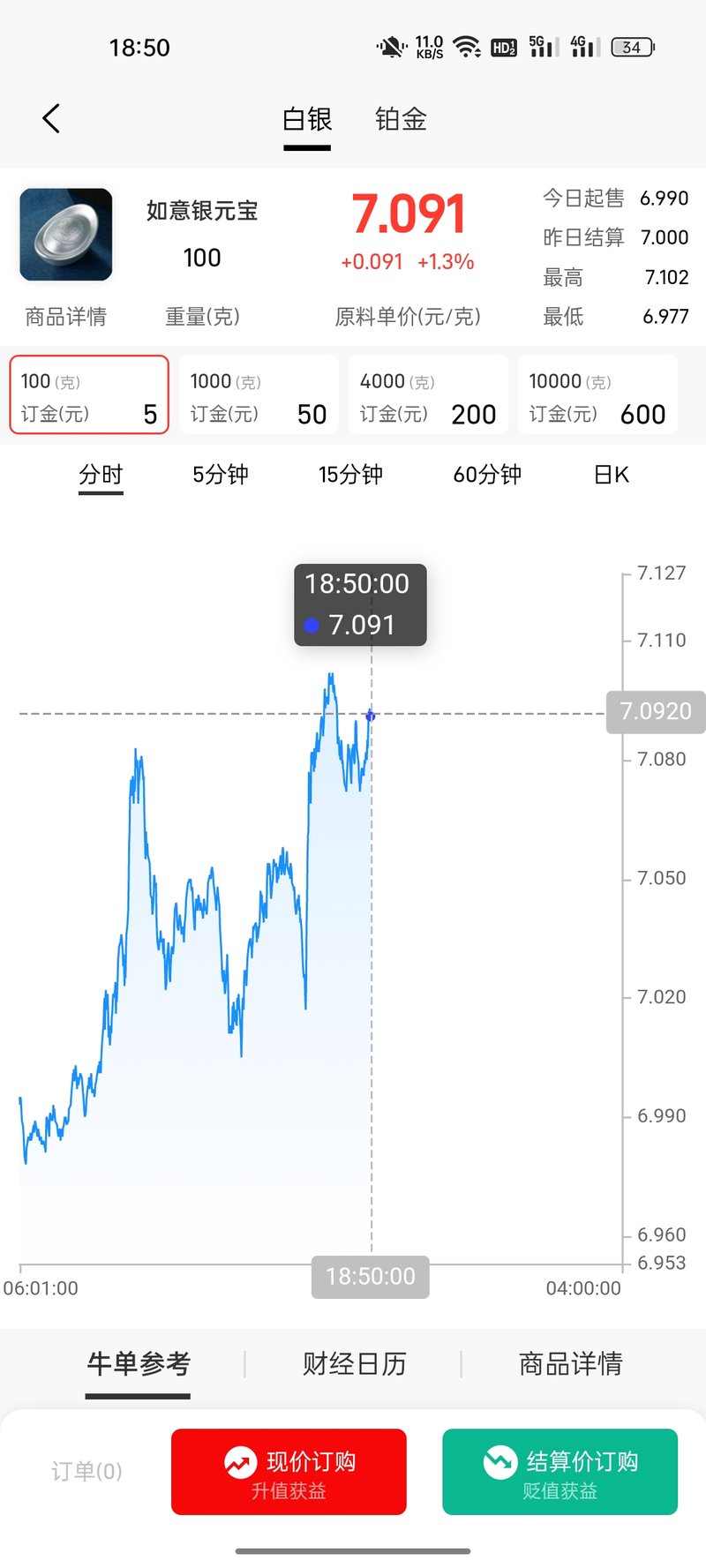Screen dimensions: 706x1568
Task: Select the 白银 tab
Action: (x=307, y=119)
